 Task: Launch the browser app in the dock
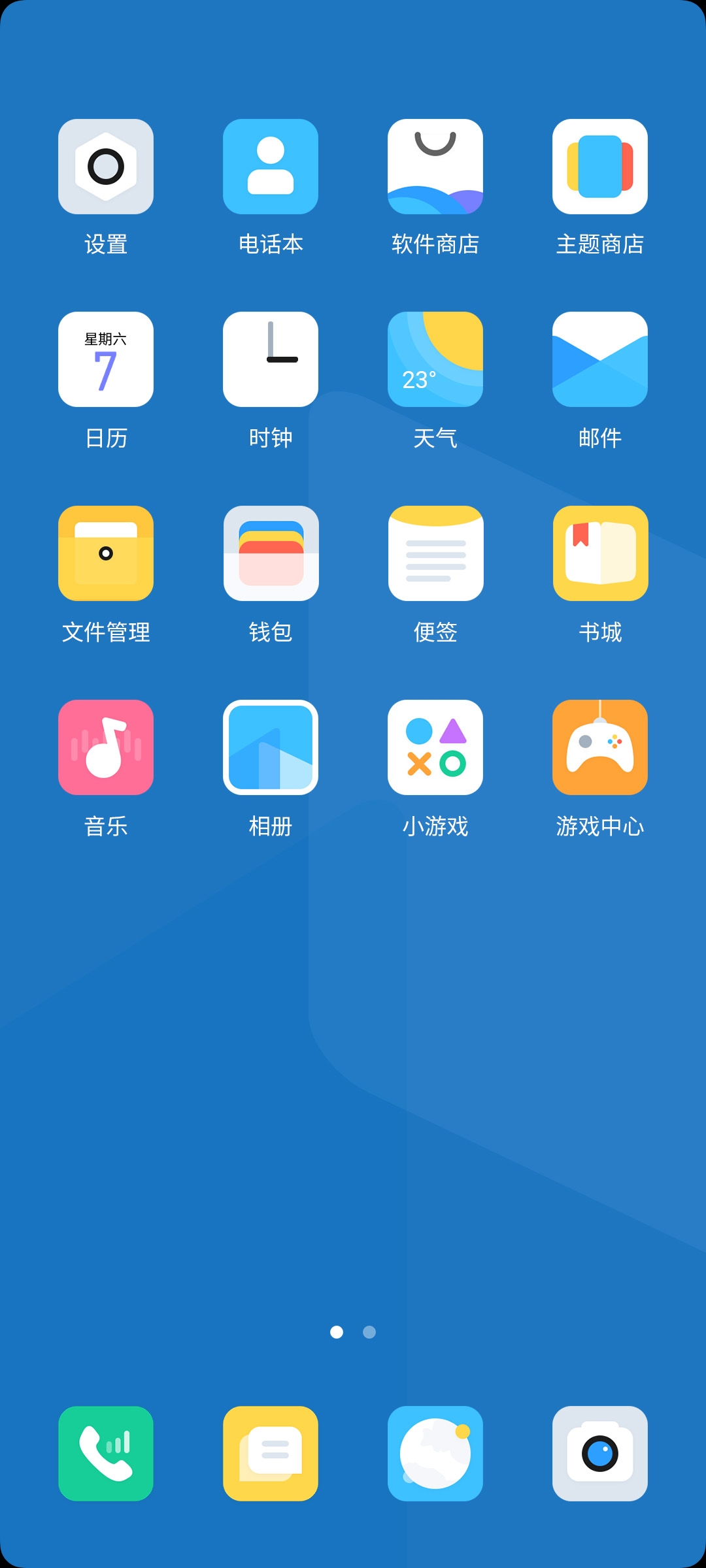[435, 1454]
